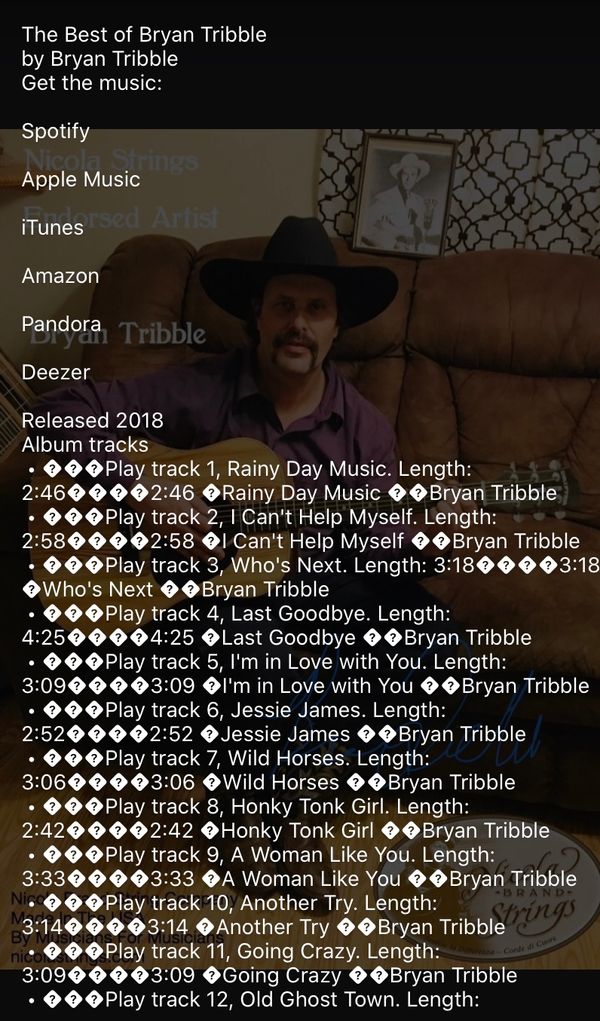
Task: Open the iTunes link
Action: [x=53, y=227]
